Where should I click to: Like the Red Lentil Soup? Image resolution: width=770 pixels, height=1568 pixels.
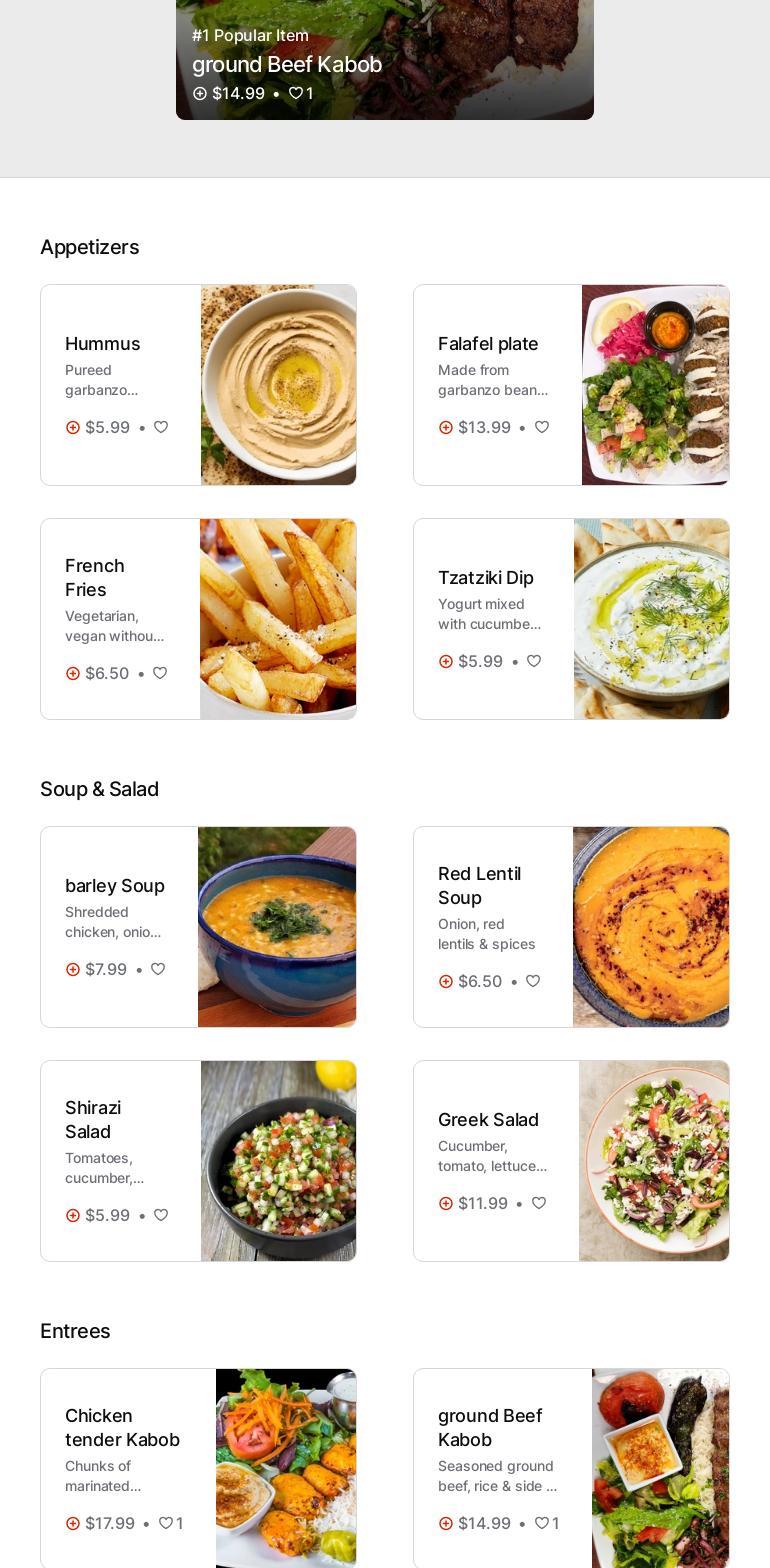point(533,981)
